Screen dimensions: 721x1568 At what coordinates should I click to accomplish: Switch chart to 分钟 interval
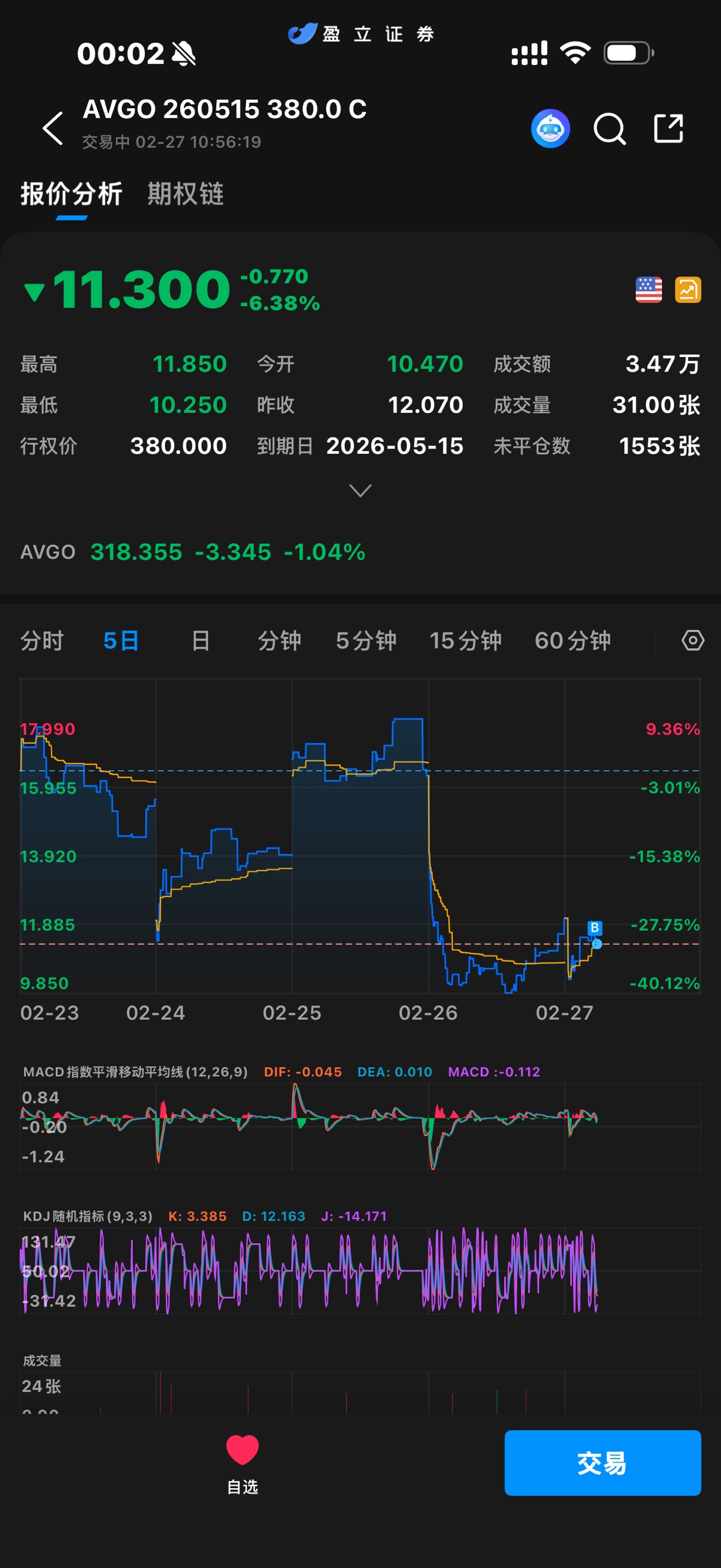click(x=279, y=640)
